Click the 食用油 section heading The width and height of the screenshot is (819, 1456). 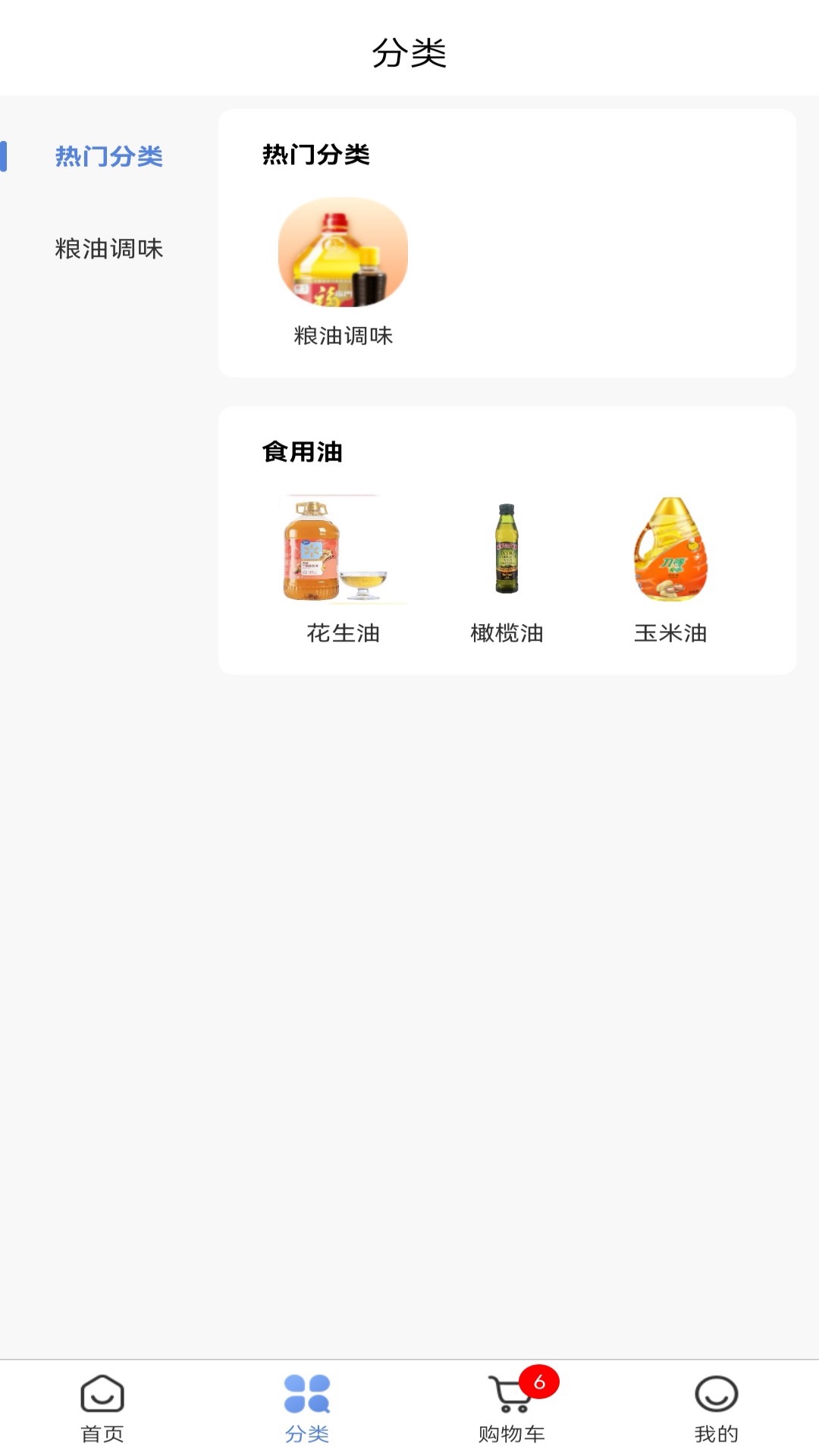[302, 450]
